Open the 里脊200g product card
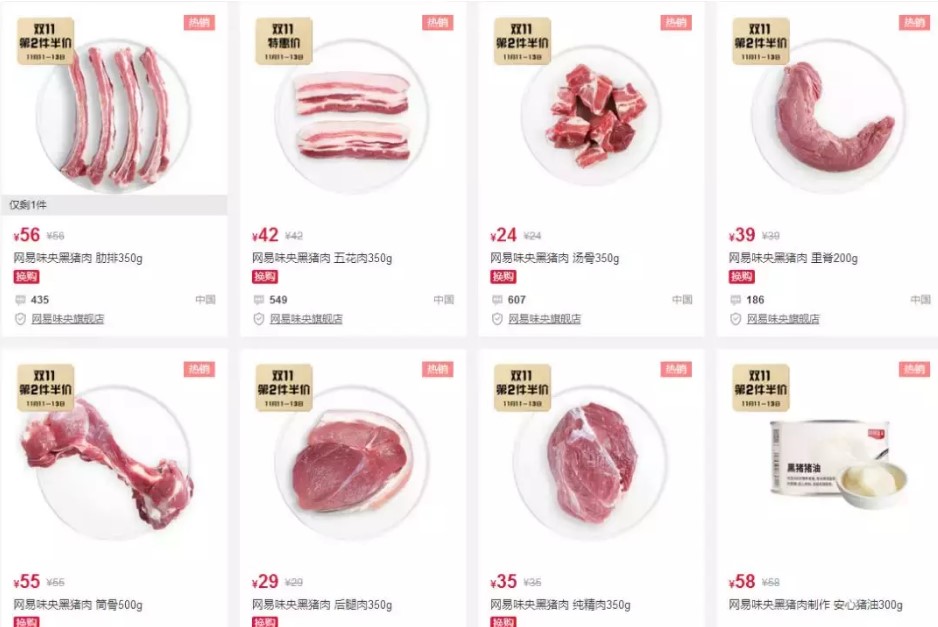 pyautogui.click(x=793, y=258)
